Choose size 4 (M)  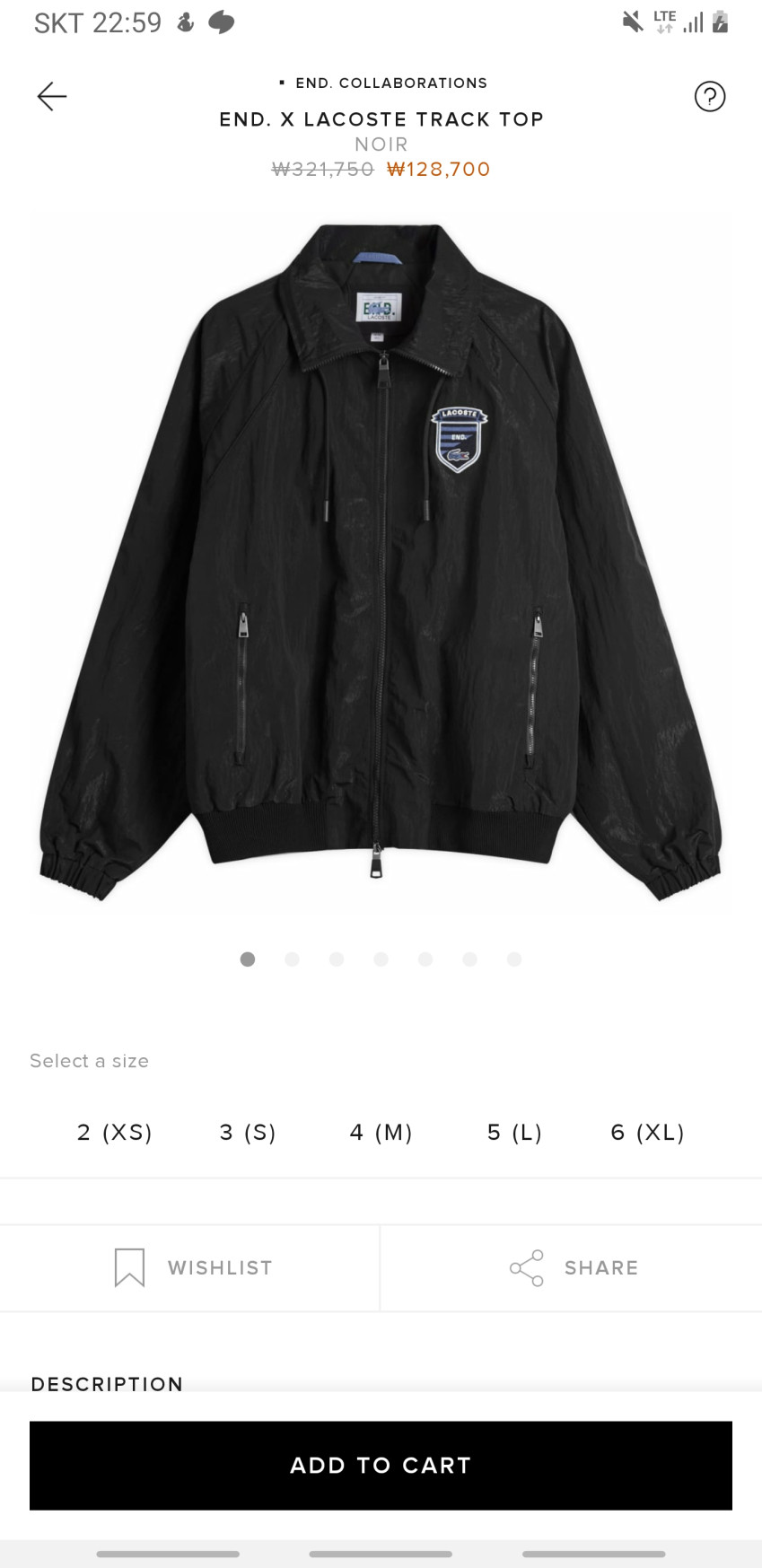point(381,1132)
